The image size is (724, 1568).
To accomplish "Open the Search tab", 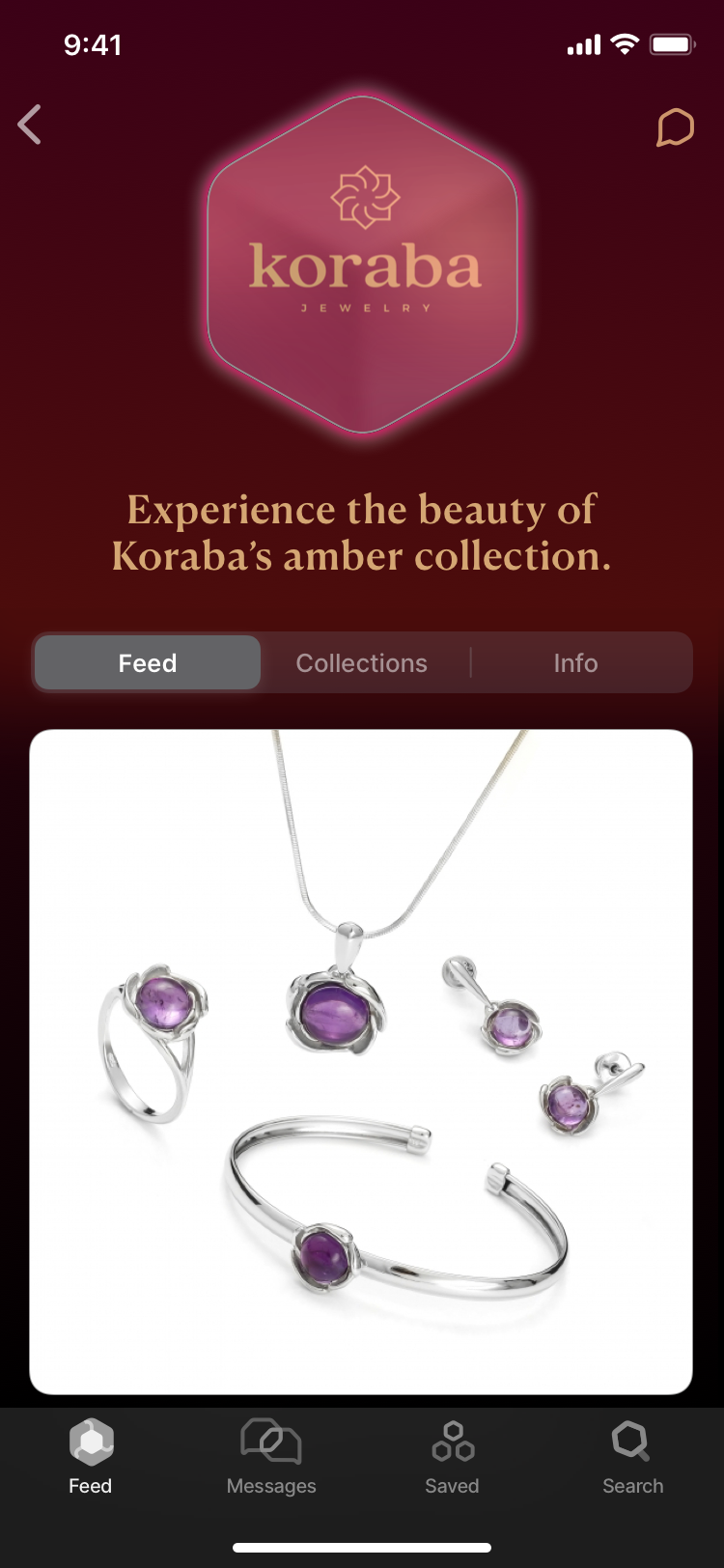I will pos(632,1457).
